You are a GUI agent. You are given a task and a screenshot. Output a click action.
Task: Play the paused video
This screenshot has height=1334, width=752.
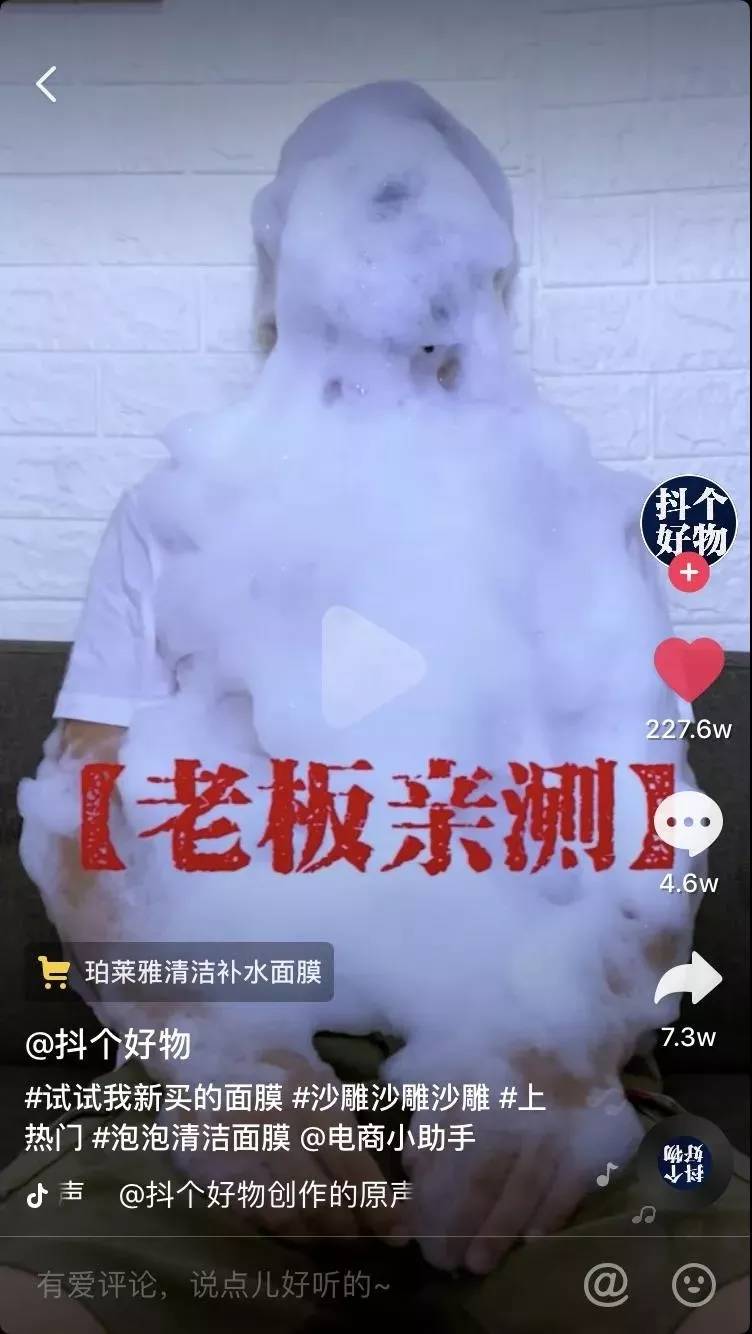tap(374, 667)
